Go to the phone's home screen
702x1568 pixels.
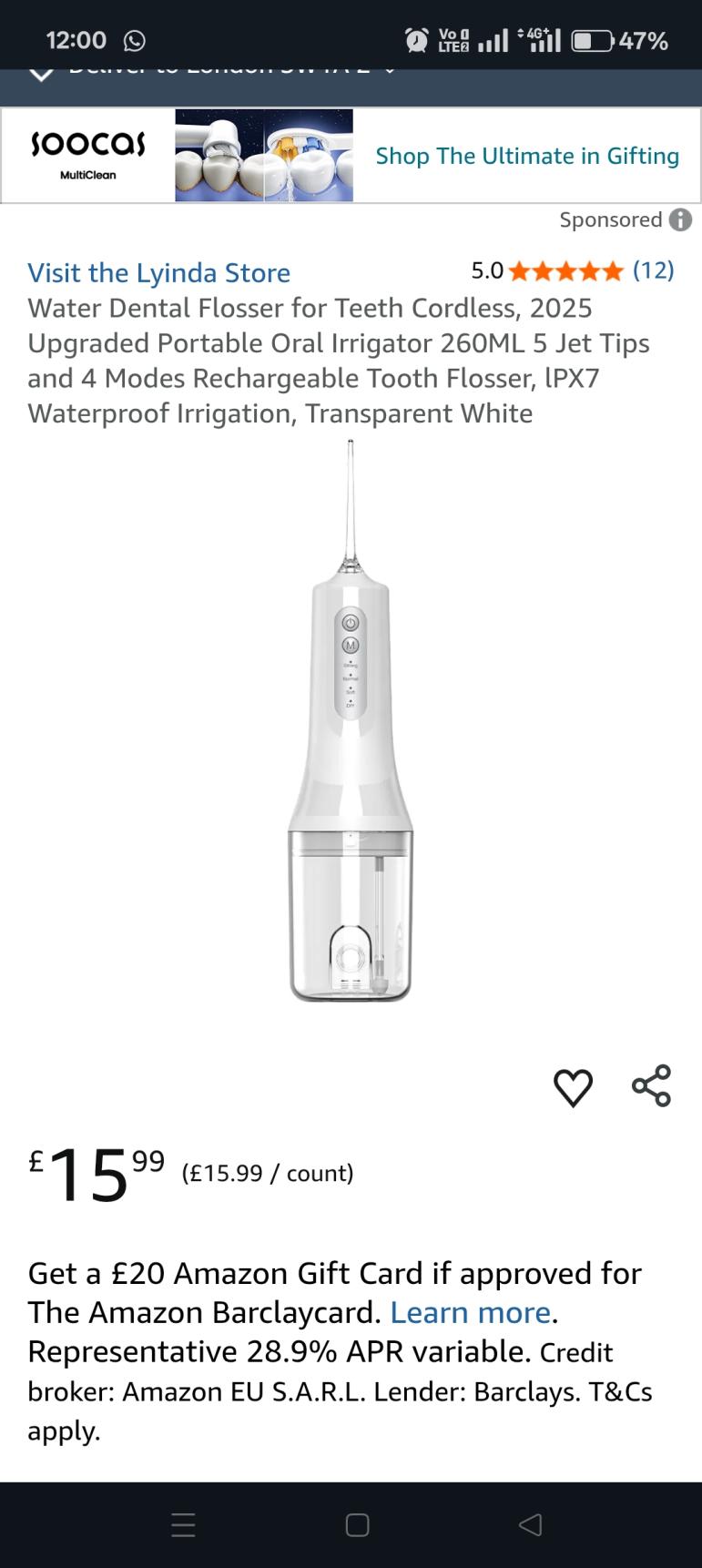click(x=357, y=1524)
